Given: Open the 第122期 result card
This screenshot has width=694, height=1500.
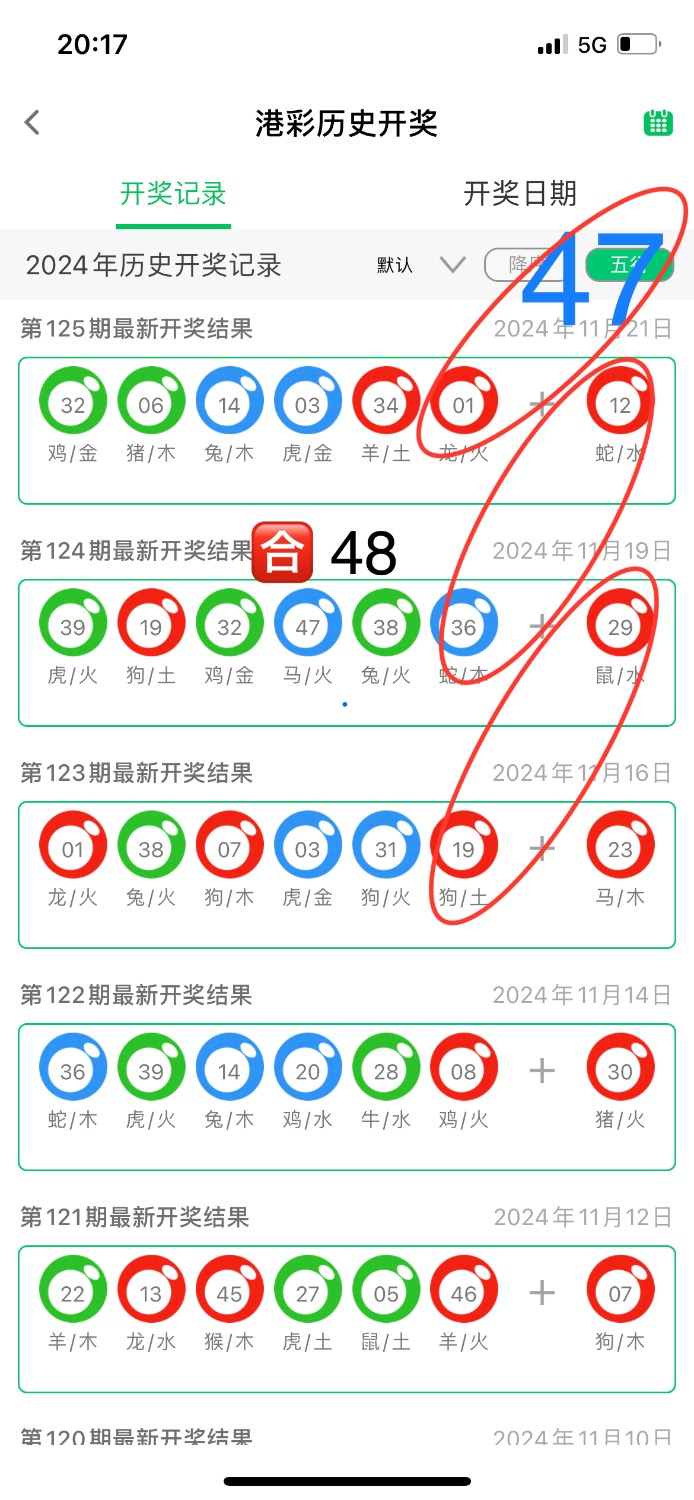Looking at the screenshot, I should pyautogui.click(x=346, y=1096).
